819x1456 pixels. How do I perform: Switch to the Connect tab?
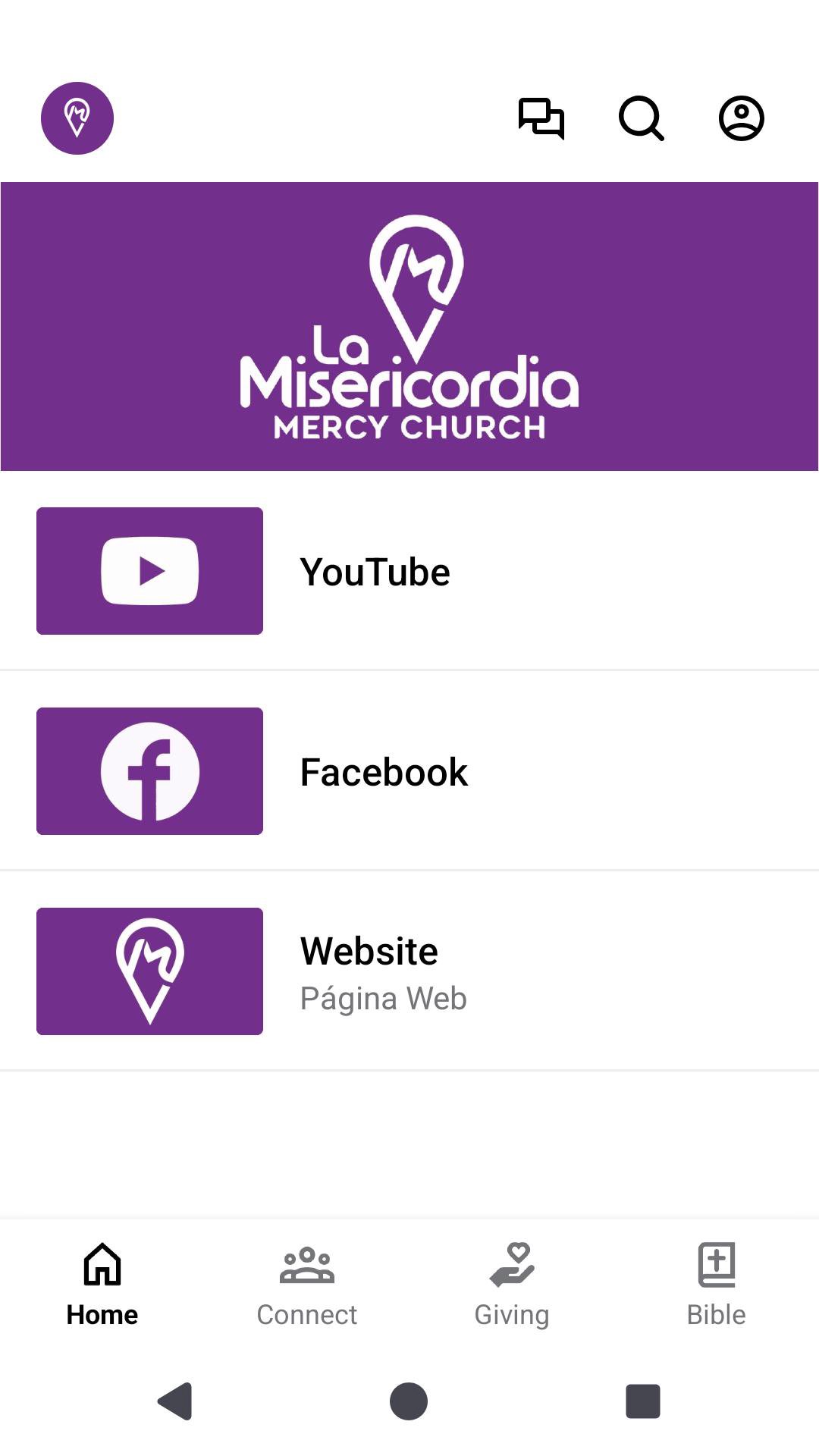tap(307, 1285)
